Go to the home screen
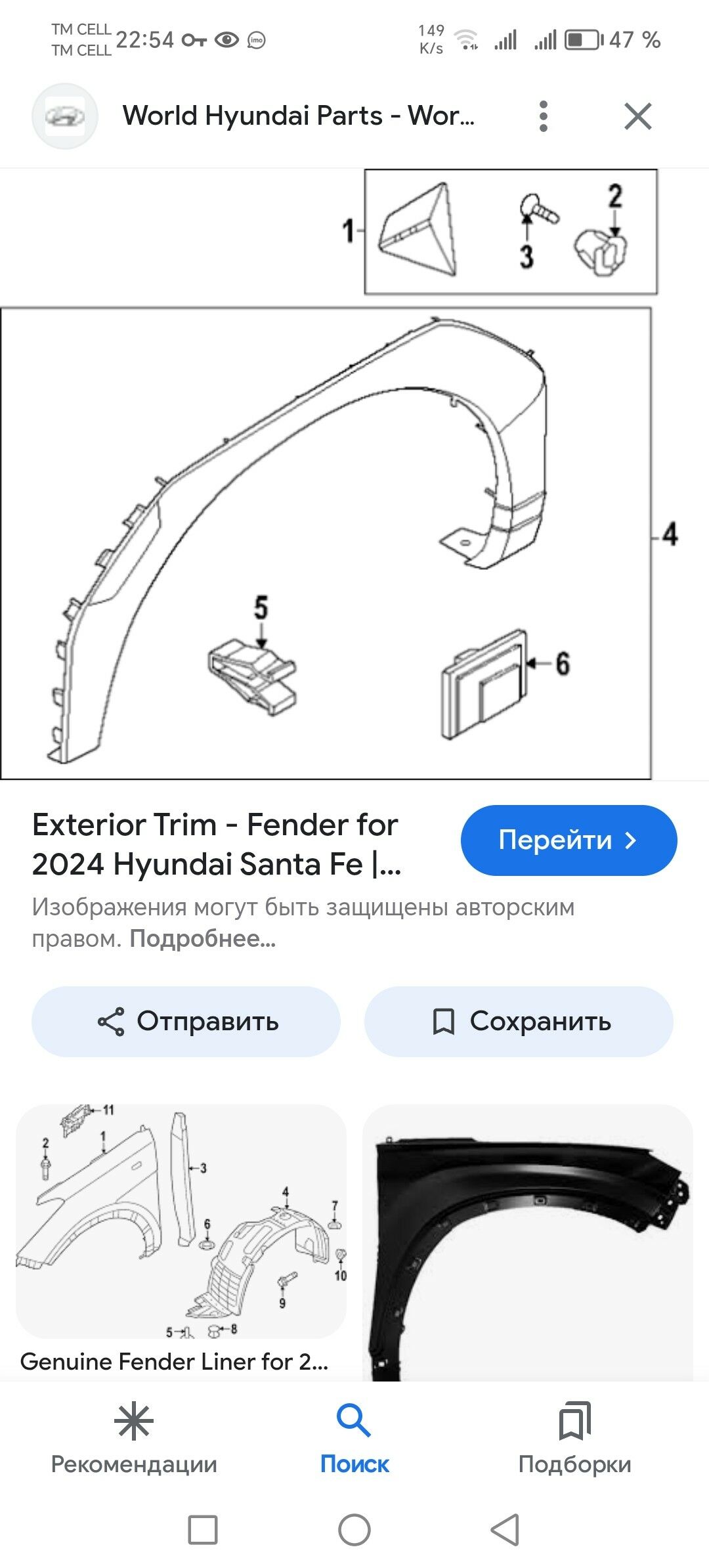 [354, 1530]
